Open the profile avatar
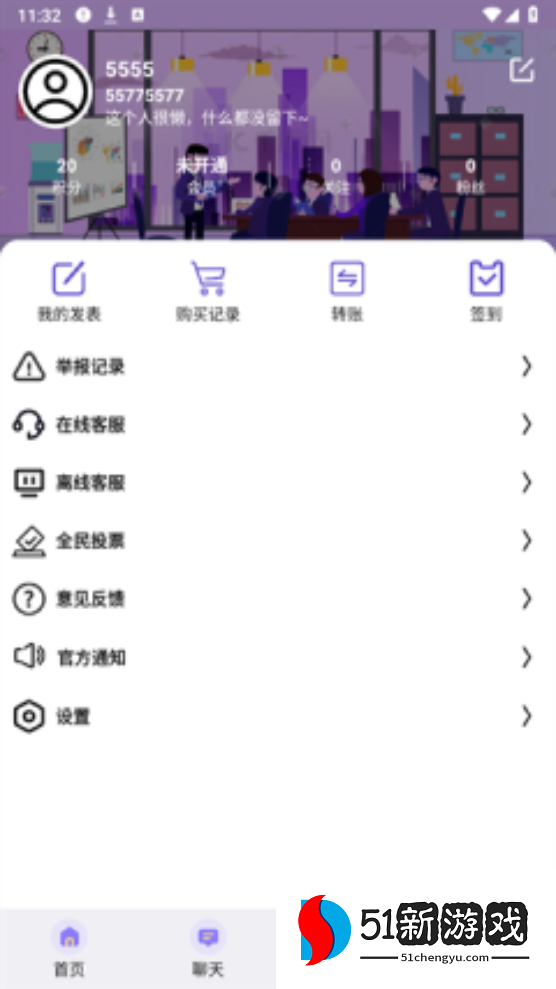The image size is (556, 989). (56, 91)
